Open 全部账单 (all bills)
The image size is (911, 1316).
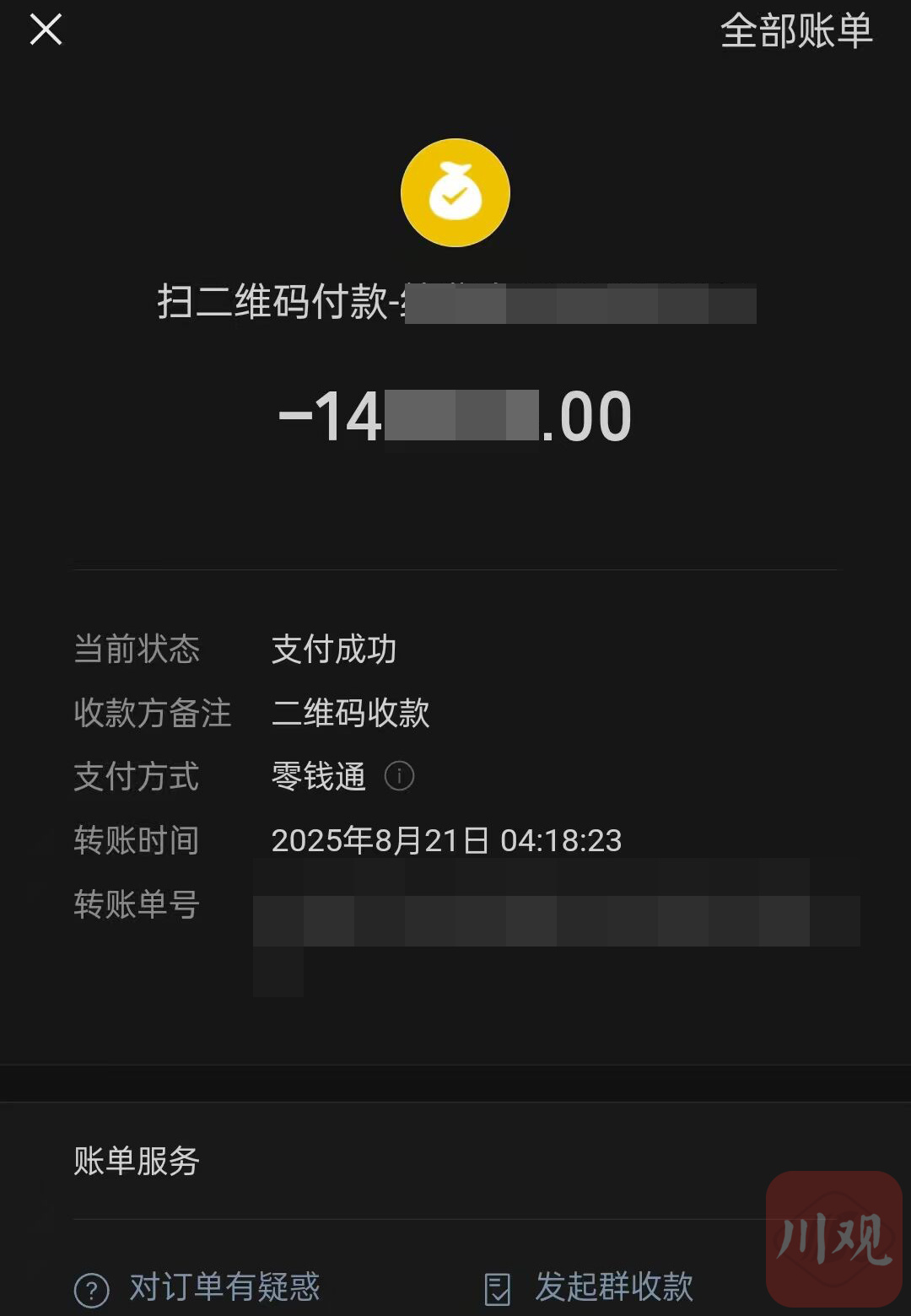[x=795, y=32]
